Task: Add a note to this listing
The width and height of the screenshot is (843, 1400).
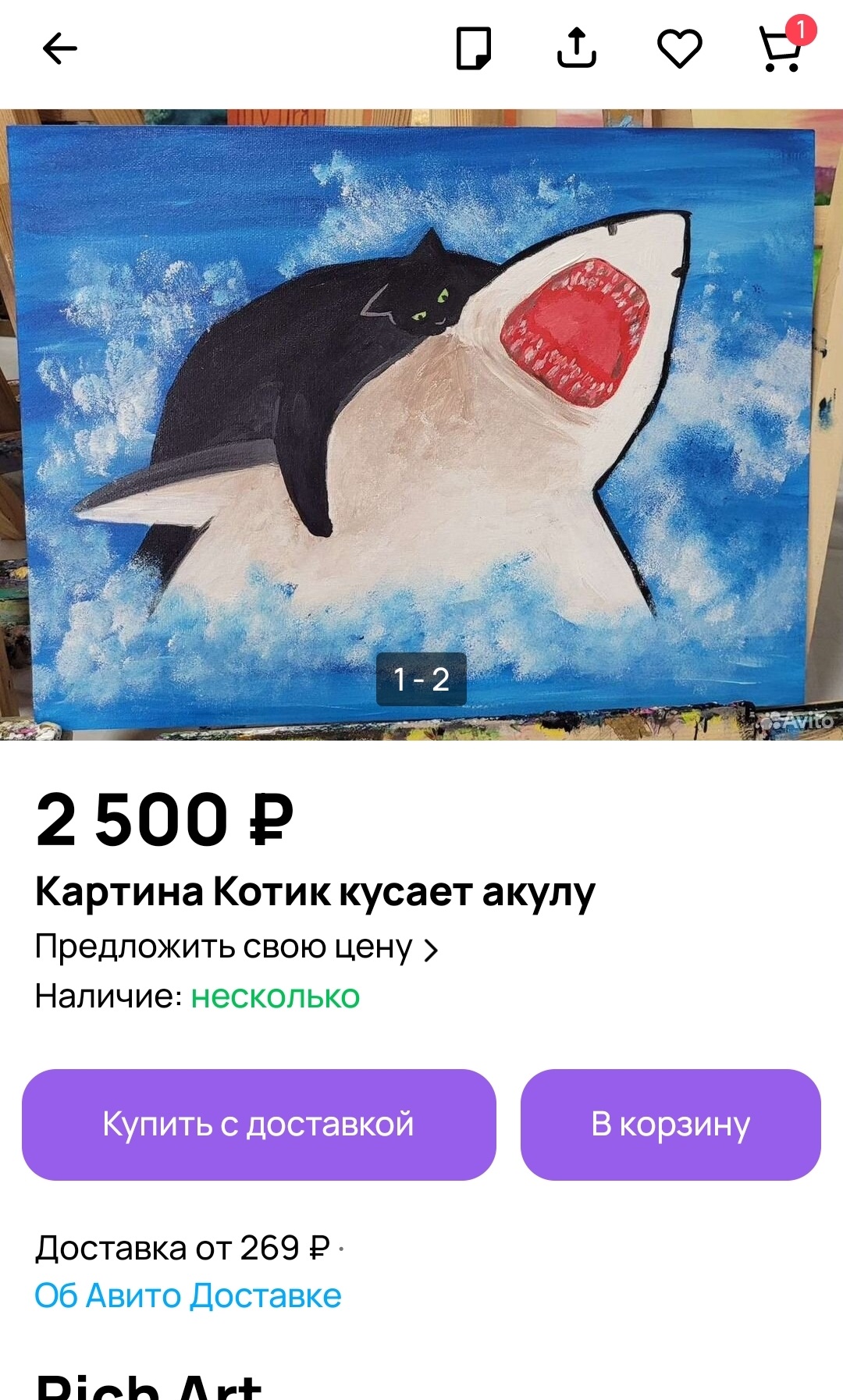Action: tap(474, 48)
